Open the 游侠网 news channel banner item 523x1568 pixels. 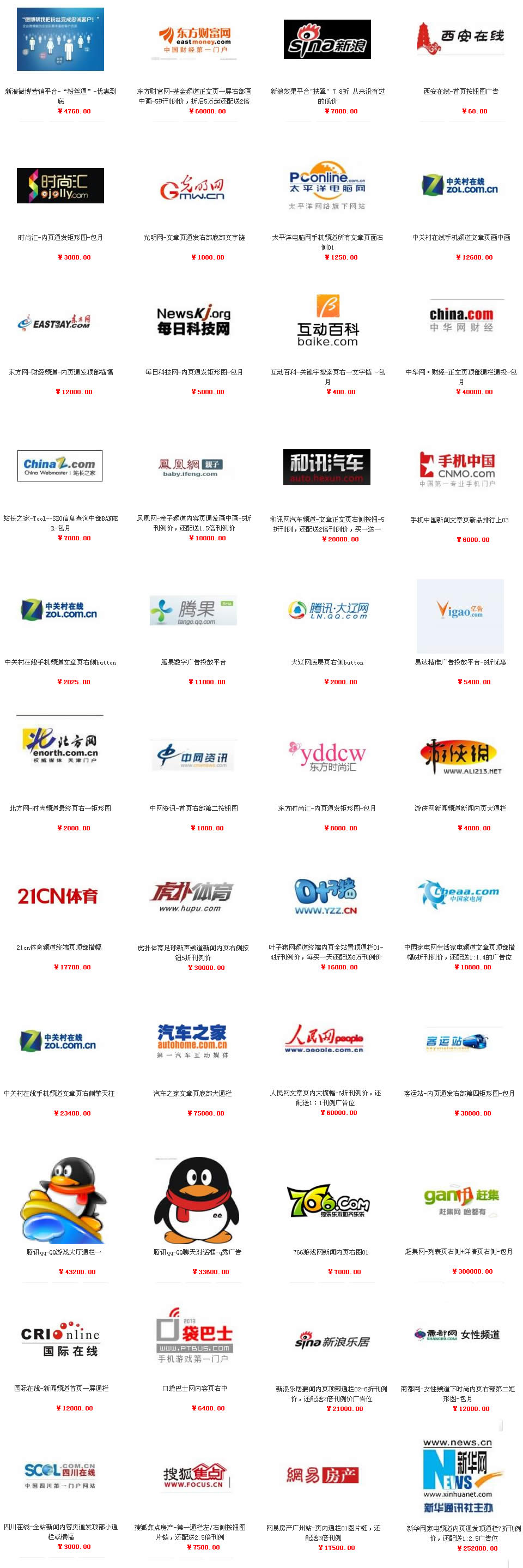coord(460,809)
